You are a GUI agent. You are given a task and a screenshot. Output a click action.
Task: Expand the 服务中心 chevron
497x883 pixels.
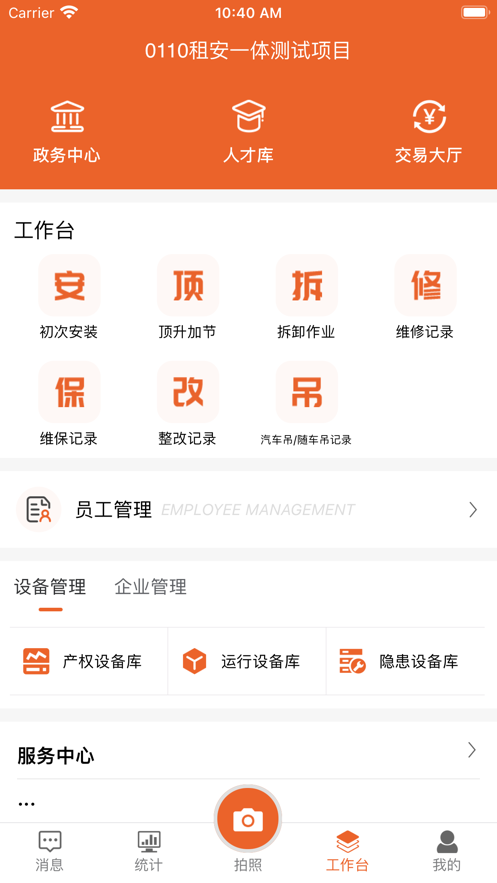tap(472, 750)
